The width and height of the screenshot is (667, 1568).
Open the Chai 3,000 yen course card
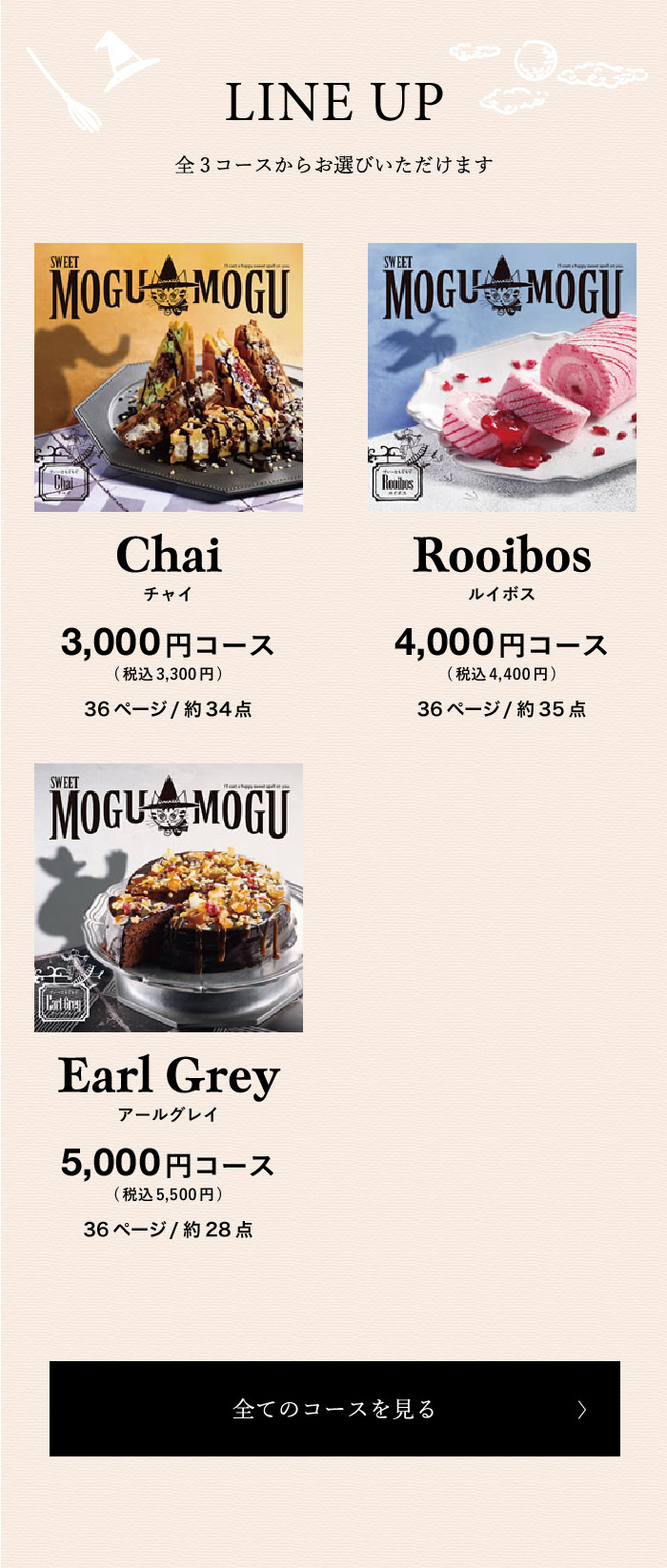pyautogui.click(x=169, y=377)
